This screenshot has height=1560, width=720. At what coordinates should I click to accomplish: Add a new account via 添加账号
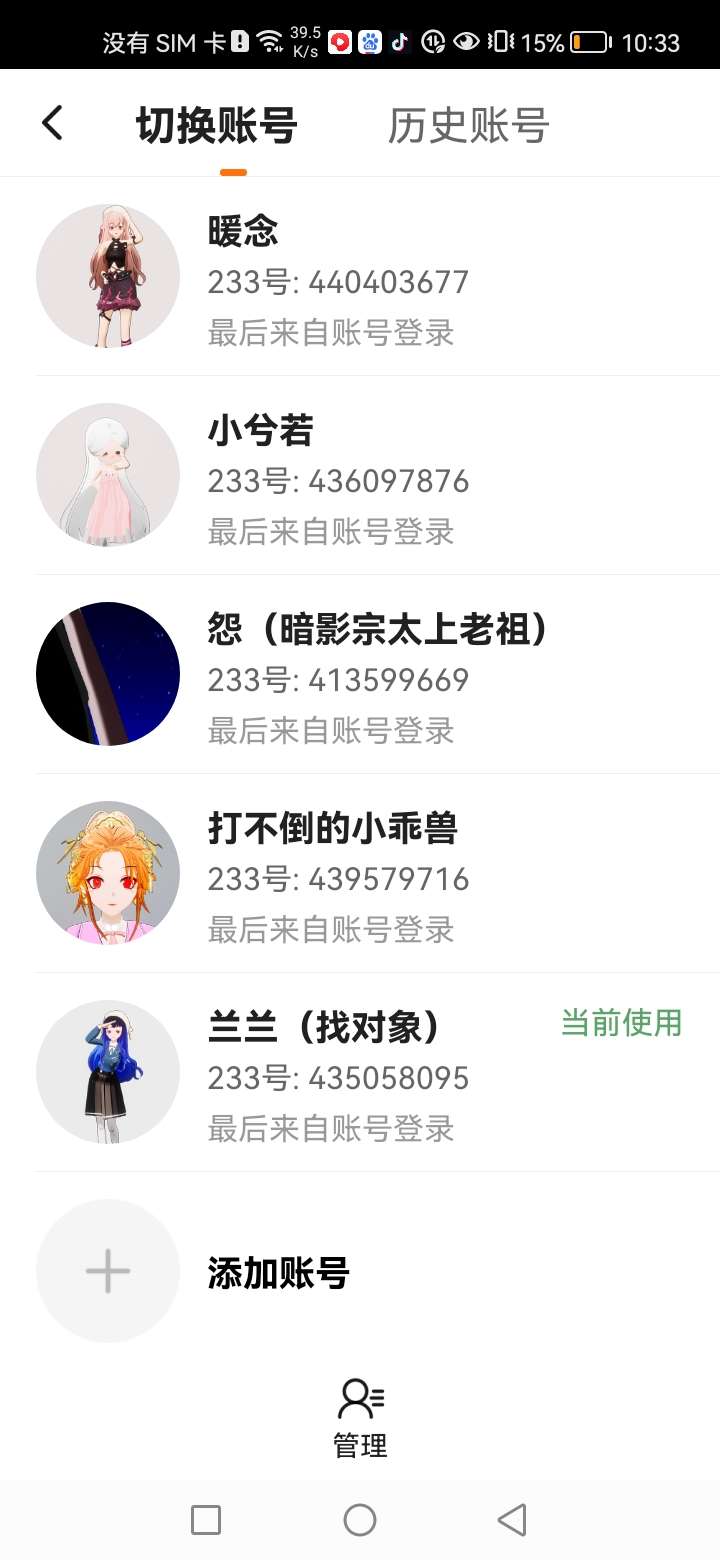(278, 1273)
